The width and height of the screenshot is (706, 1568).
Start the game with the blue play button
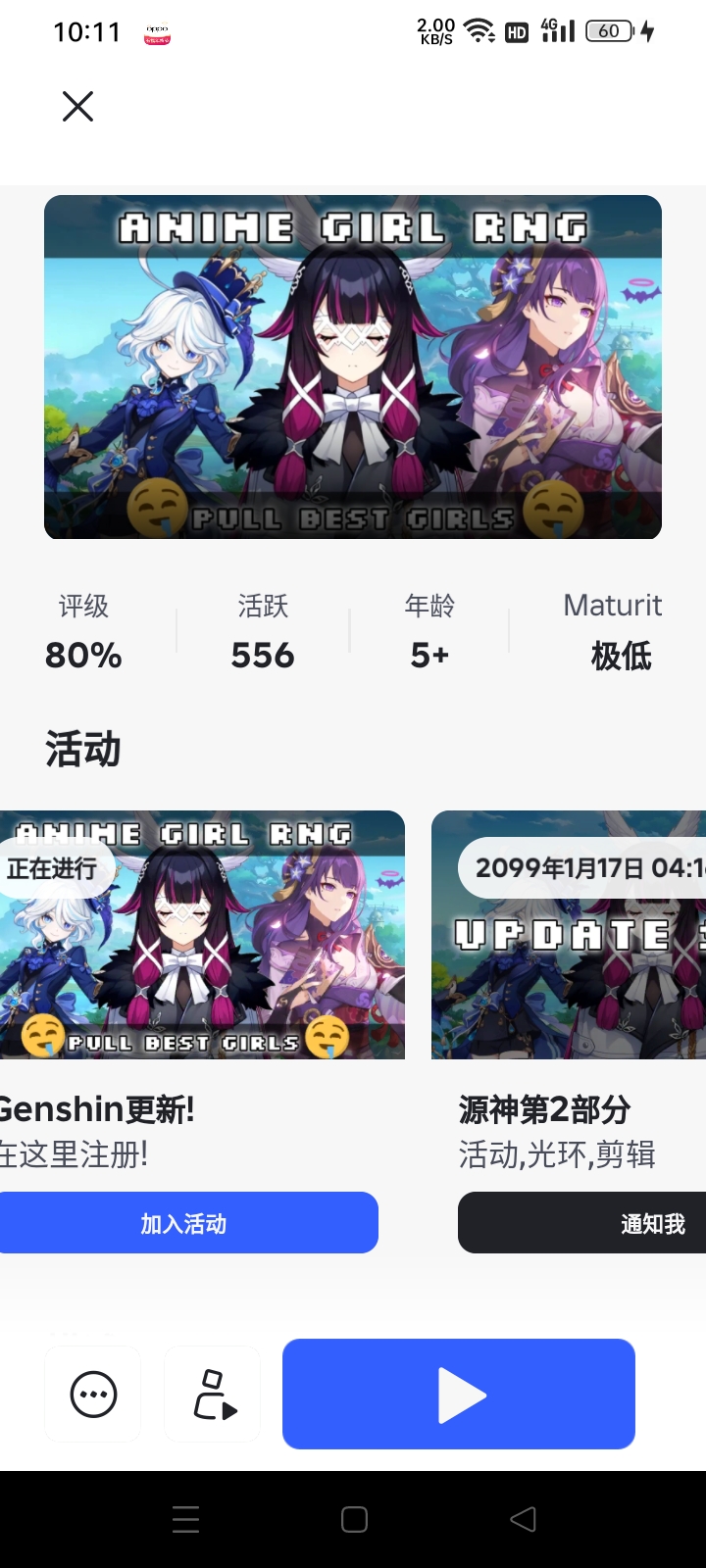(459, 1394)
